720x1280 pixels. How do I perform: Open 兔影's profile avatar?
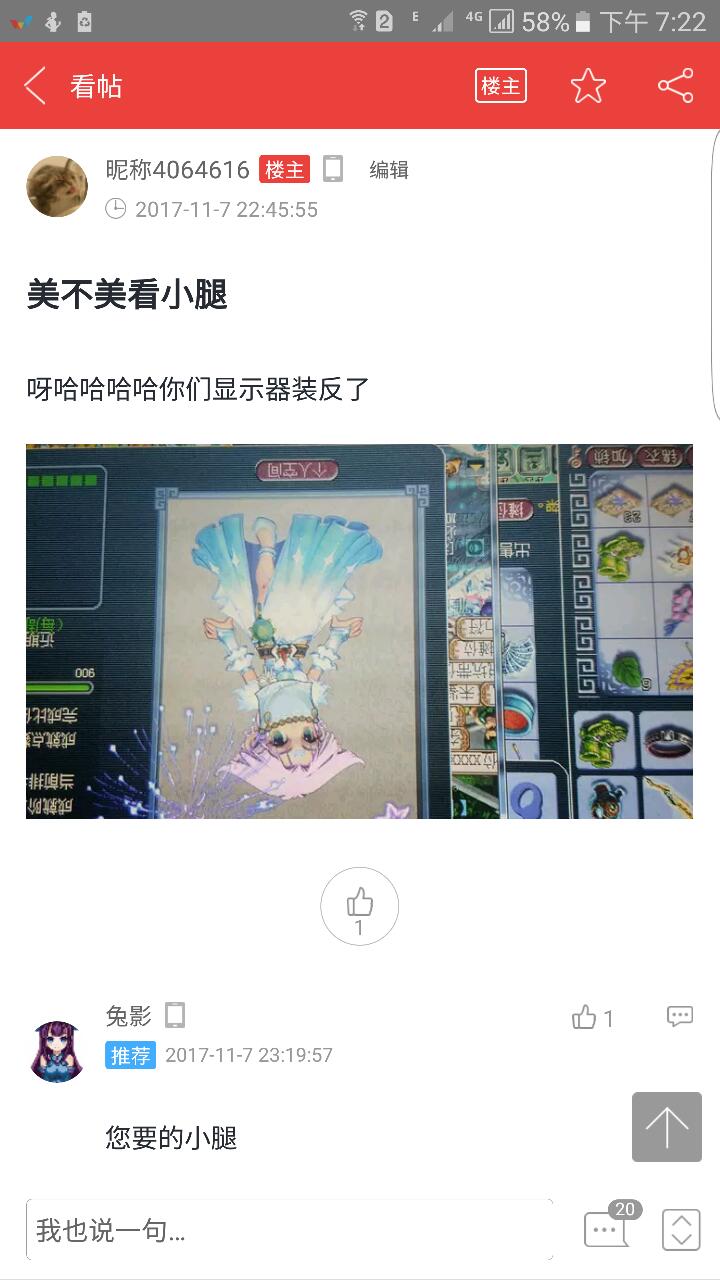click(x=57, y=1051)
